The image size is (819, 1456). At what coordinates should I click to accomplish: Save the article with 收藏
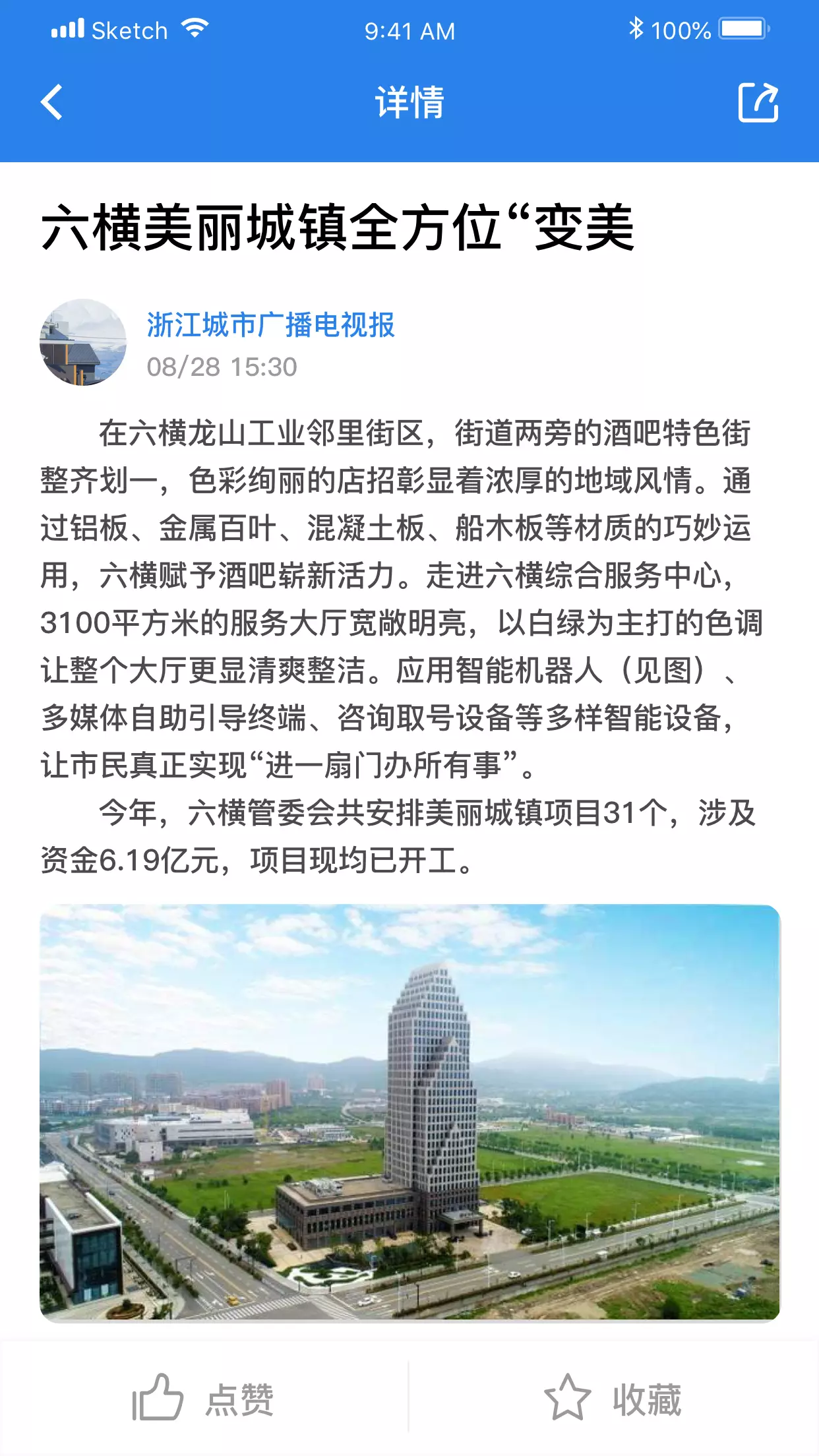click(x=613, y=1398)
